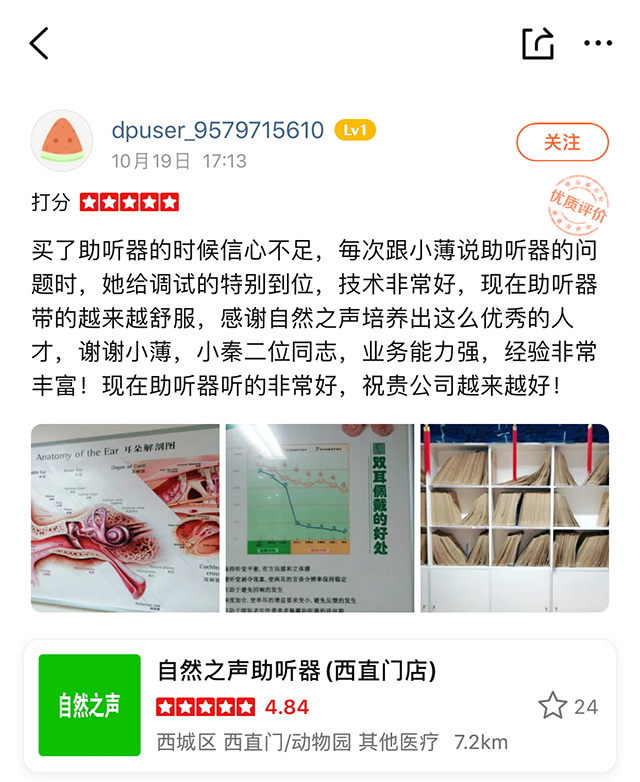View the file shelves photo
Image resolution: width=640 pixels, height=782 pixels.
point(514,518)
